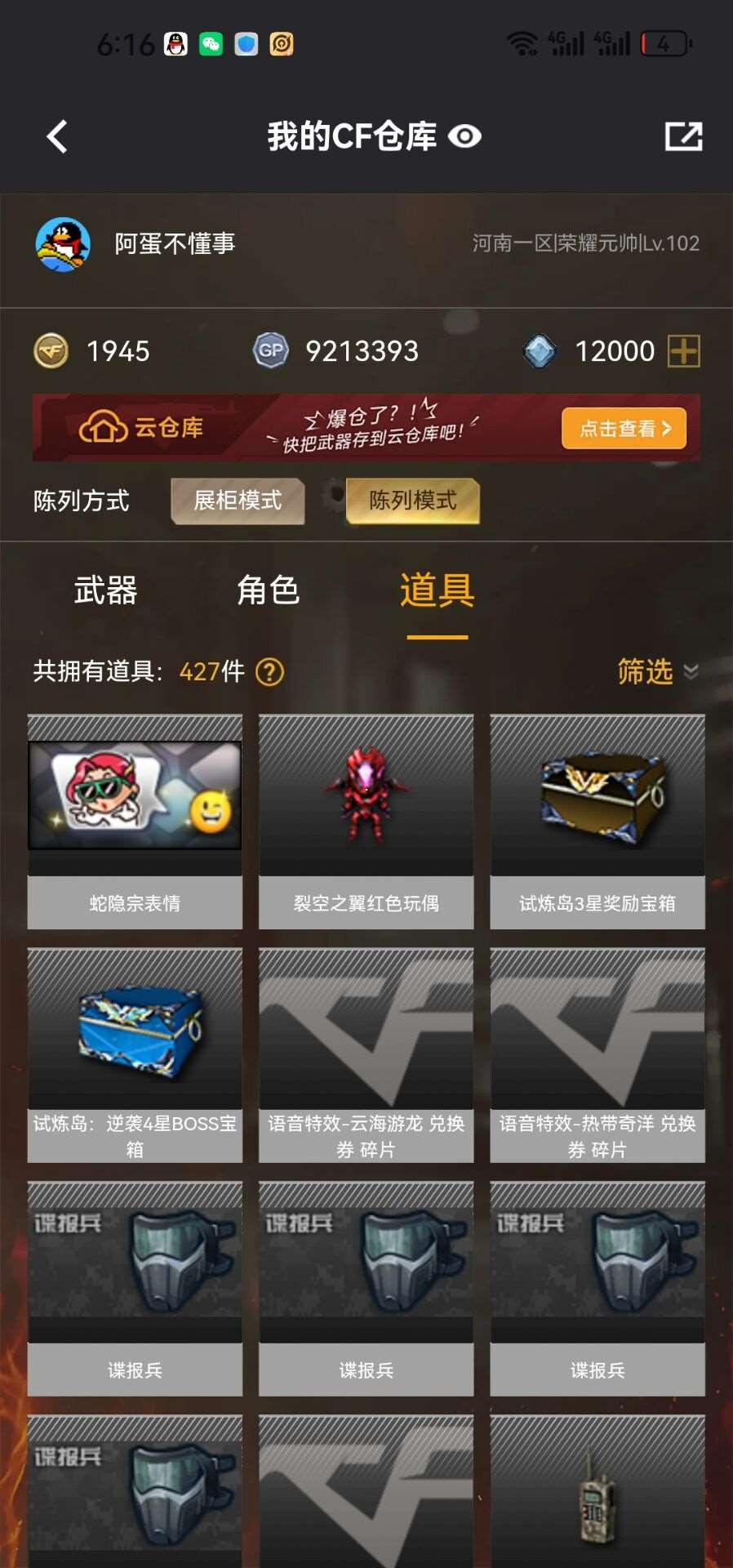Select 陈列模式 display
Image resolution: width=733 pixels, height=1568 pixels.
(412, 501)
